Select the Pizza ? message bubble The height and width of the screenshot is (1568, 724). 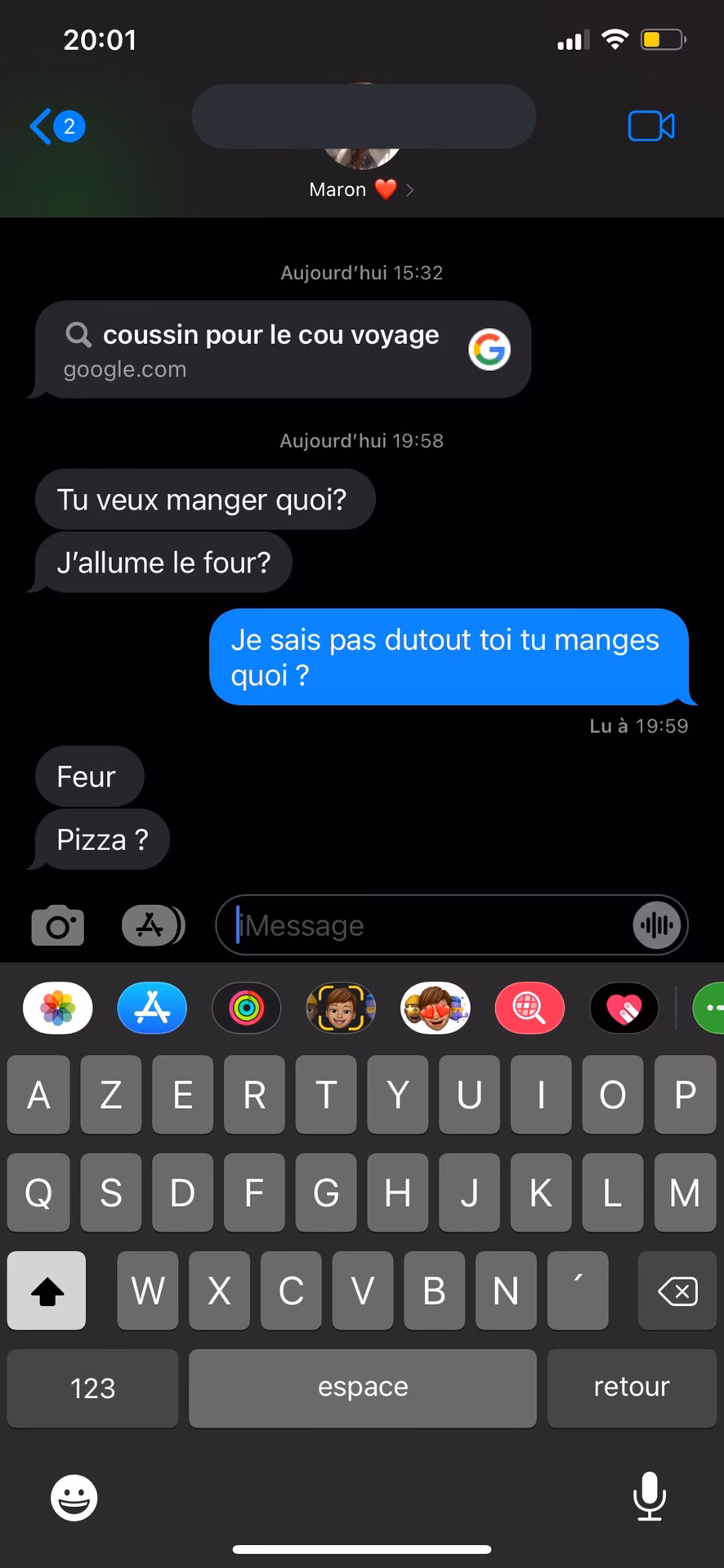pos(101,839)
